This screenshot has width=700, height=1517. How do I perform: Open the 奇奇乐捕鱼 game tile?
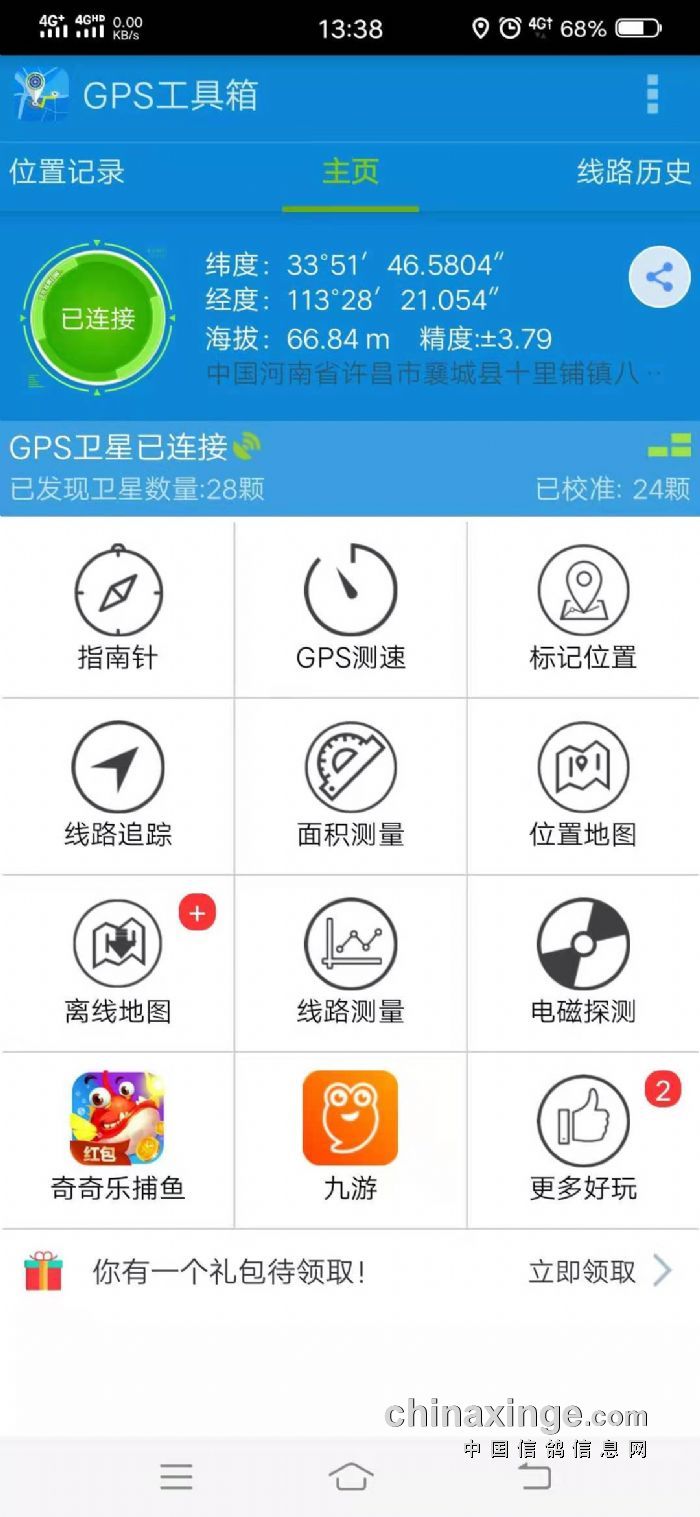[118, 1138]
